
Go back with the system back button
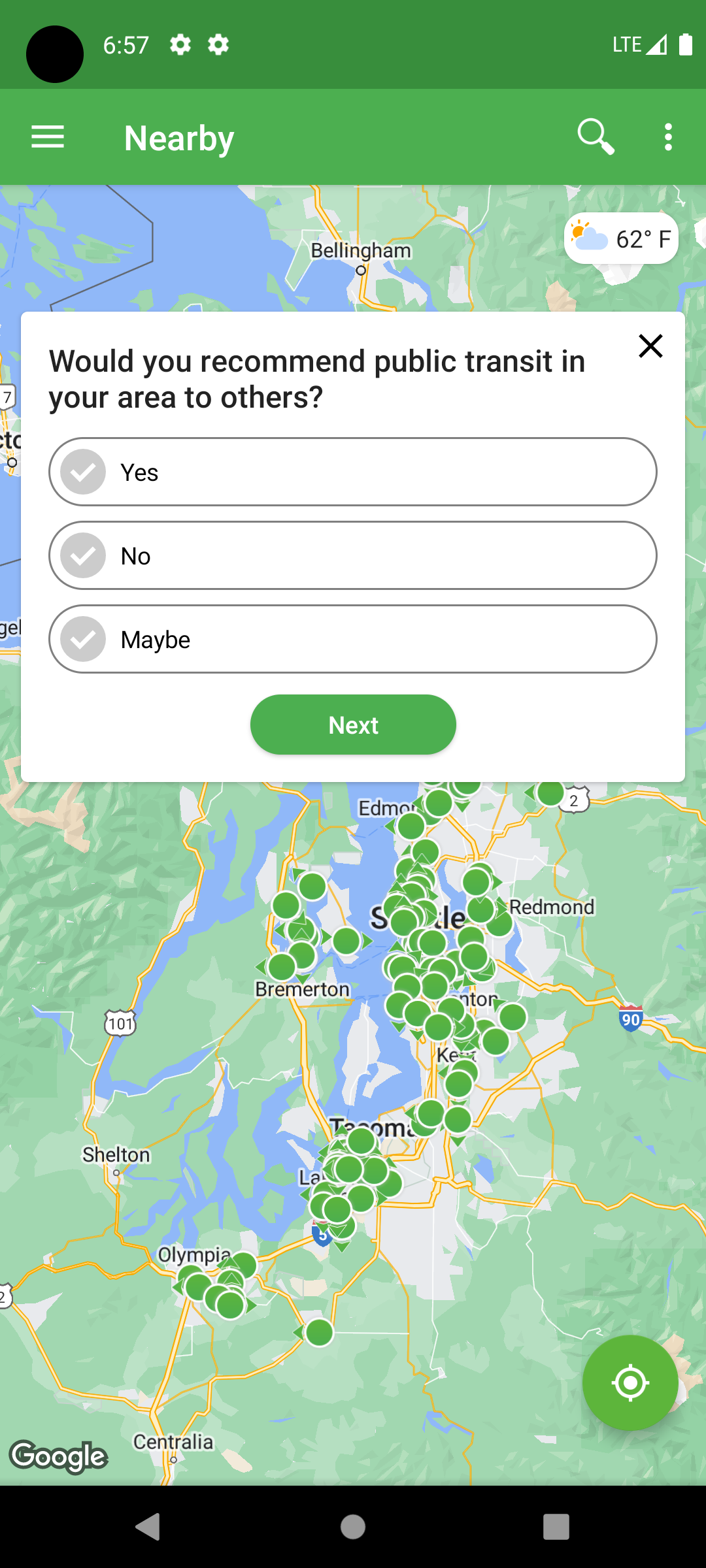click(148, 1527)
